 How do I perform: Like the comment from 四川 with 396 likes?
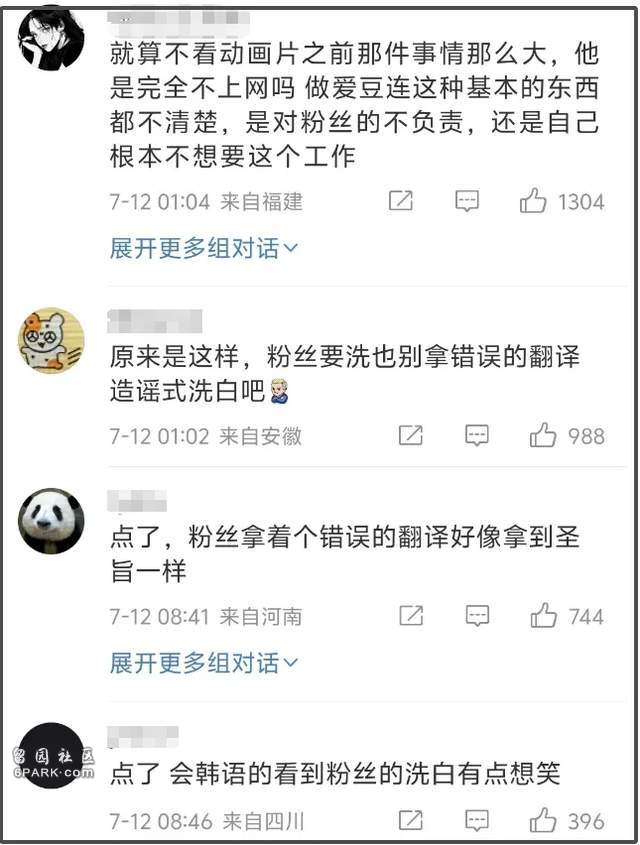tap(543, 822)
